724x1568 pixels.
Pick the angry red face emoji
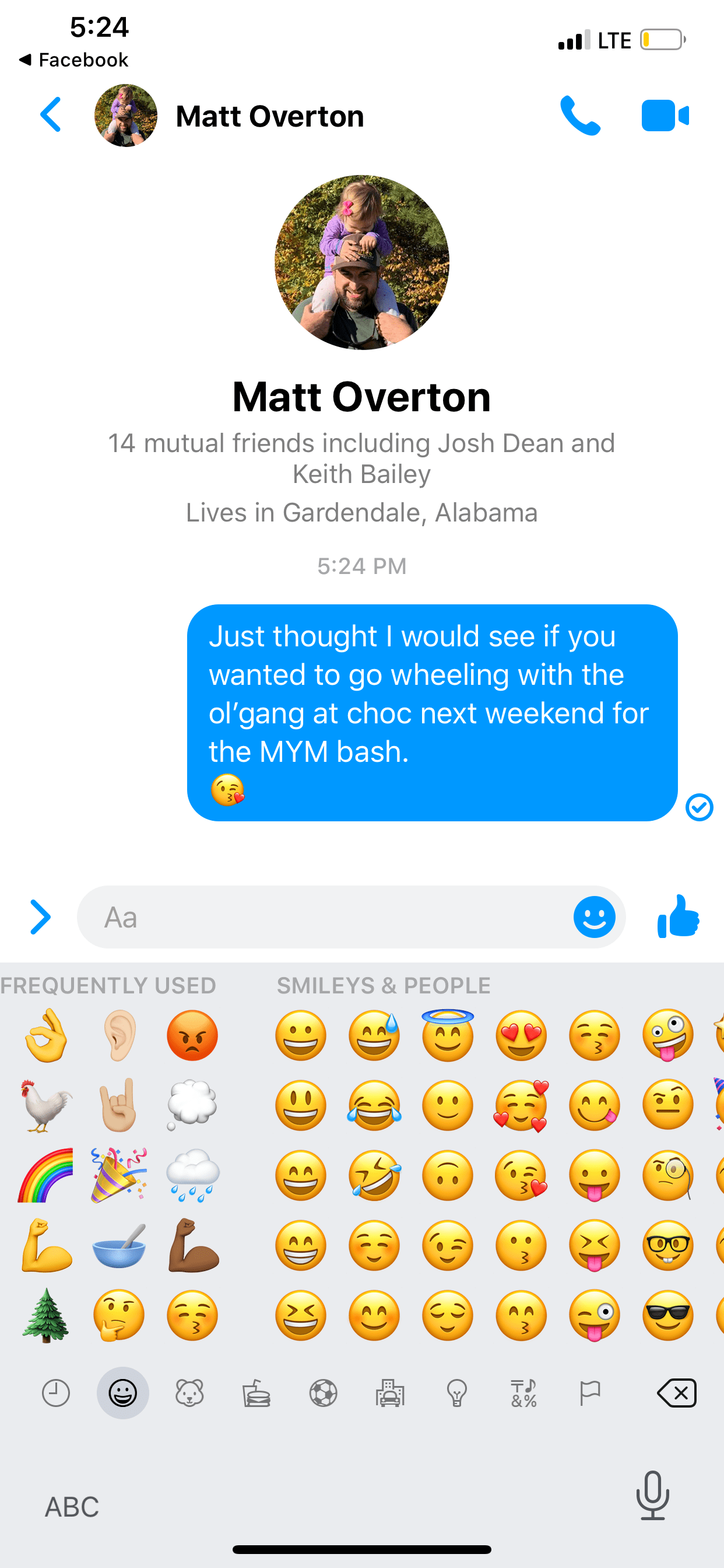(x=192, y=1035)
